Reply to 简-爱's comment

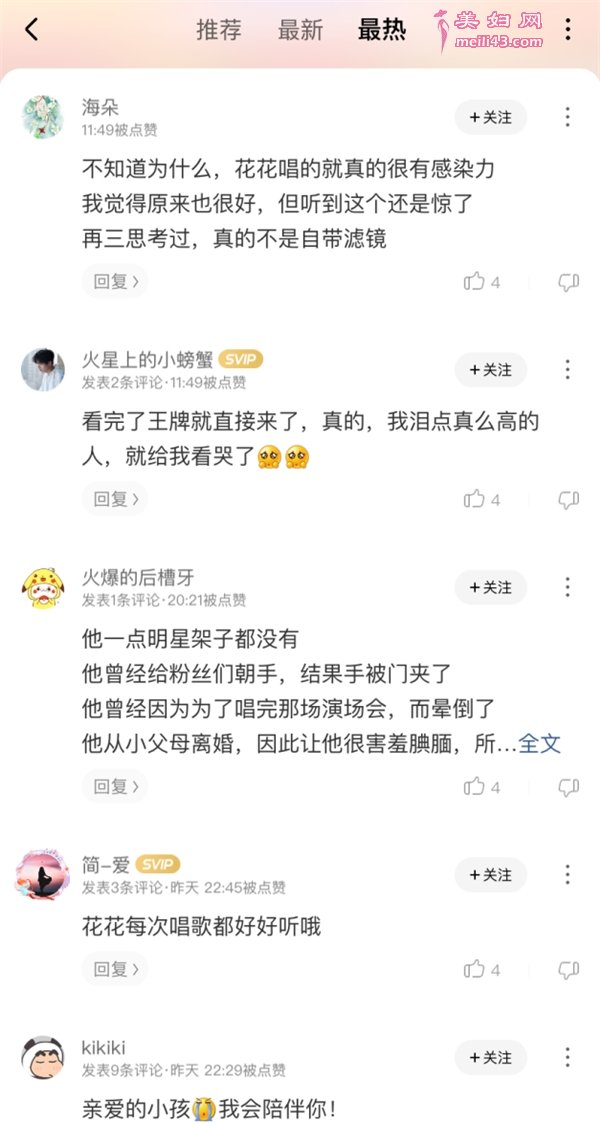coord(115,969)
